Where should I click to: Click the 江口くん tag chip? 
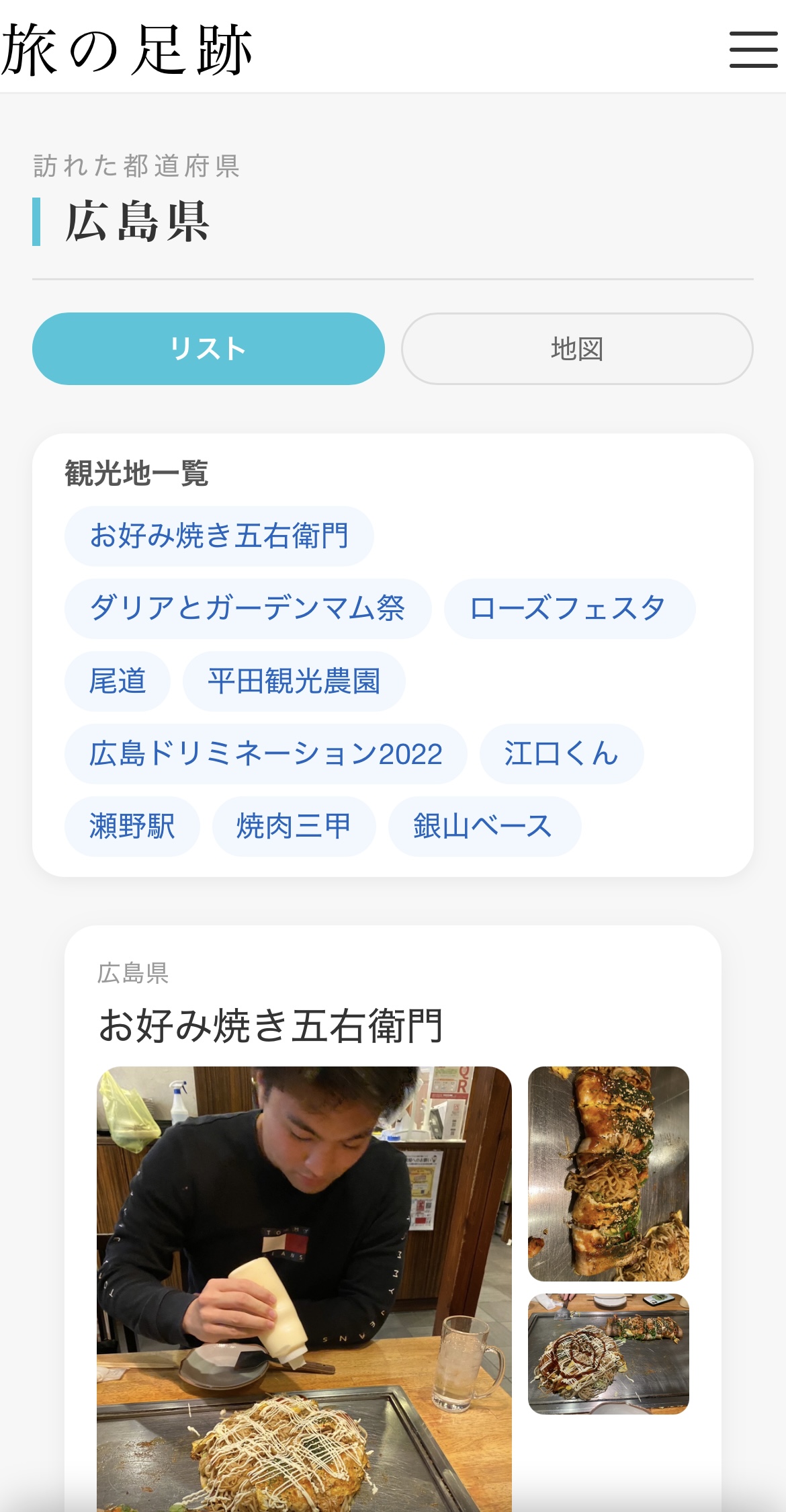point(562,754)
